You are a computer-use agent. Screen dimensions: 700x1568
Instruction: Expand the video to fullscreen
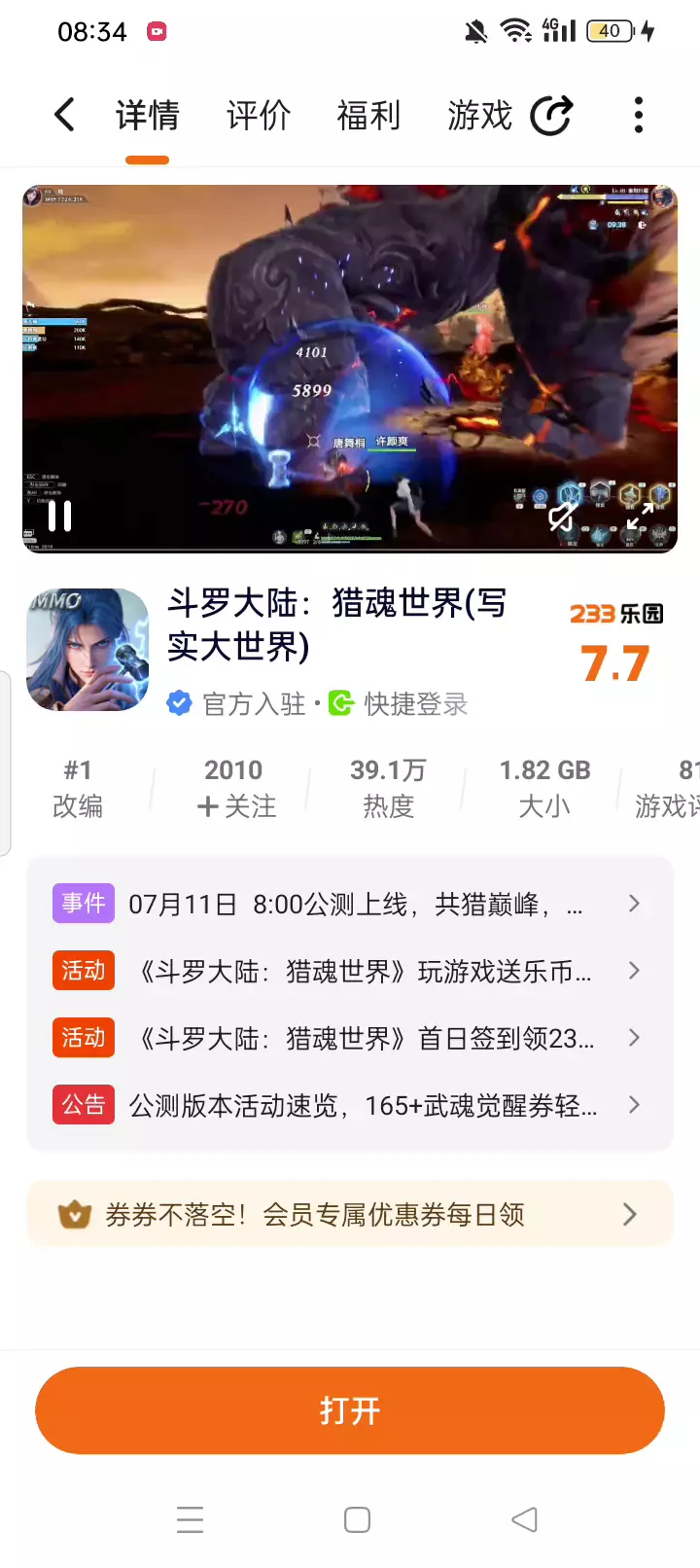coord(639,517)
